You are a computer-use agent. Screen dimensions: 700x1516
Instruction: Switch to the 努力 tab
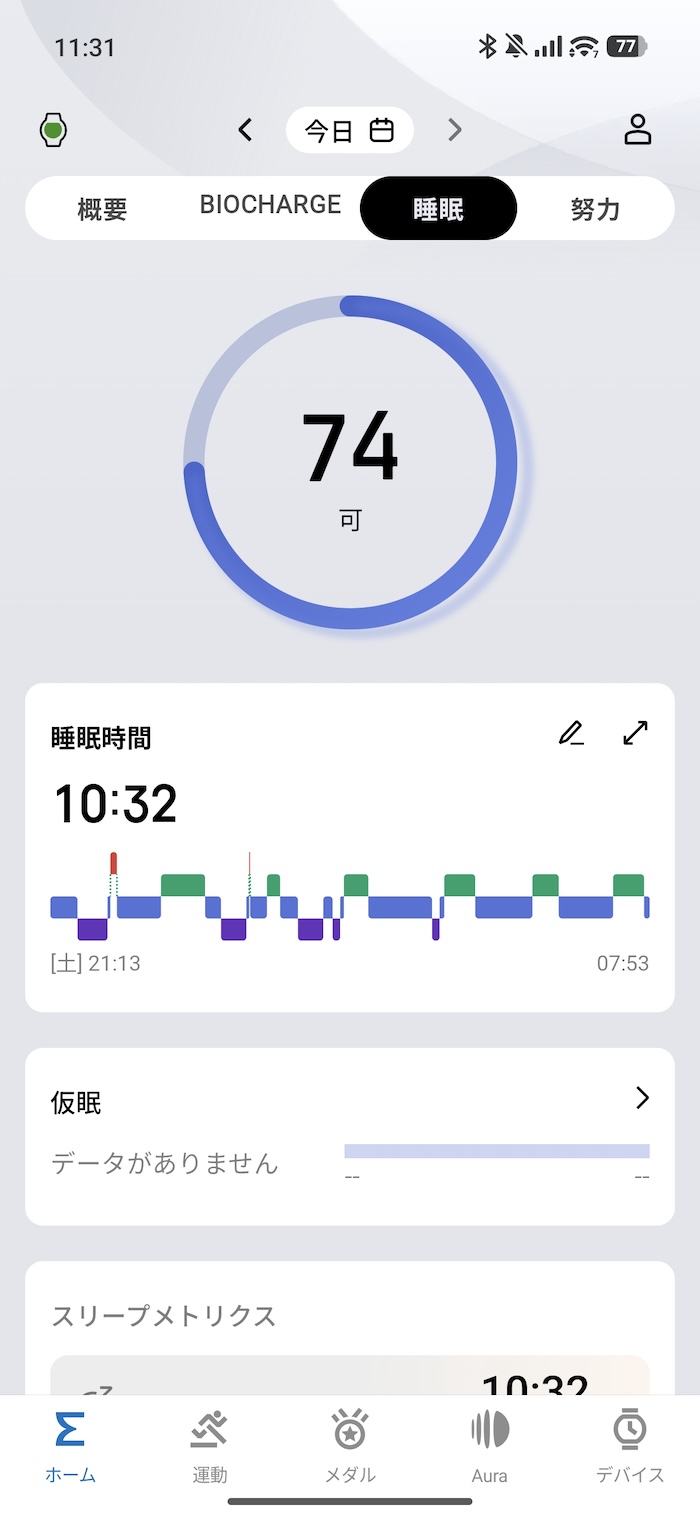595,208
